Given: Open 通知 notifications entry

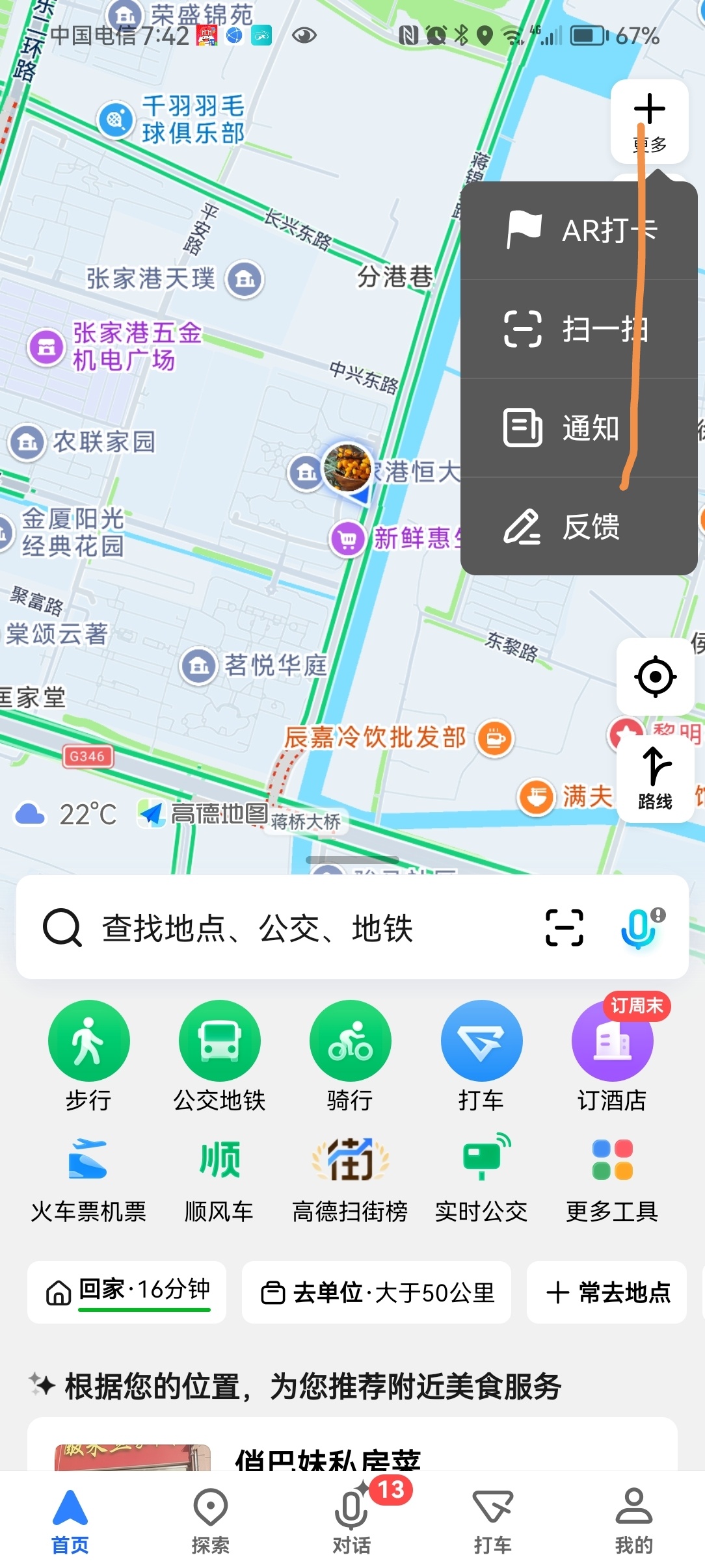Looking at the screenshot, I should (579, 428).
